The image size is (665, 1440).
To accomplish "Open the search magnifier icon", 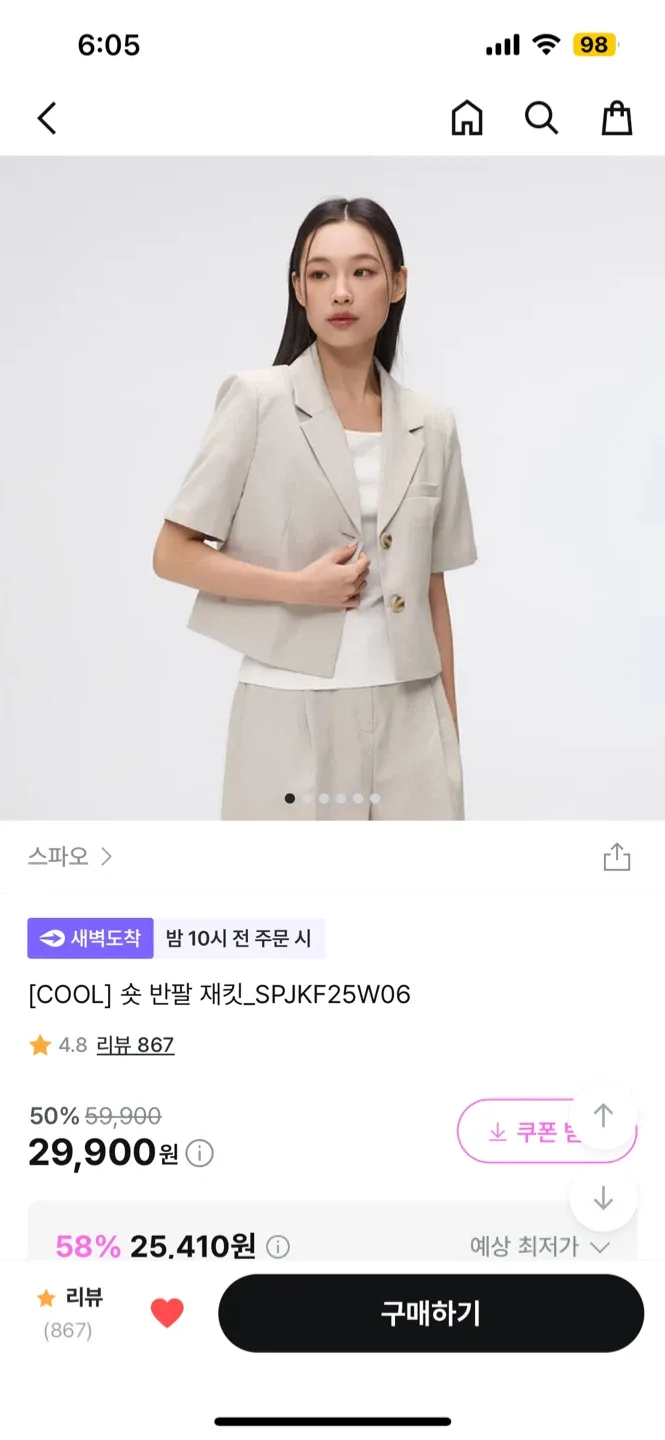I will pos(541,118).
